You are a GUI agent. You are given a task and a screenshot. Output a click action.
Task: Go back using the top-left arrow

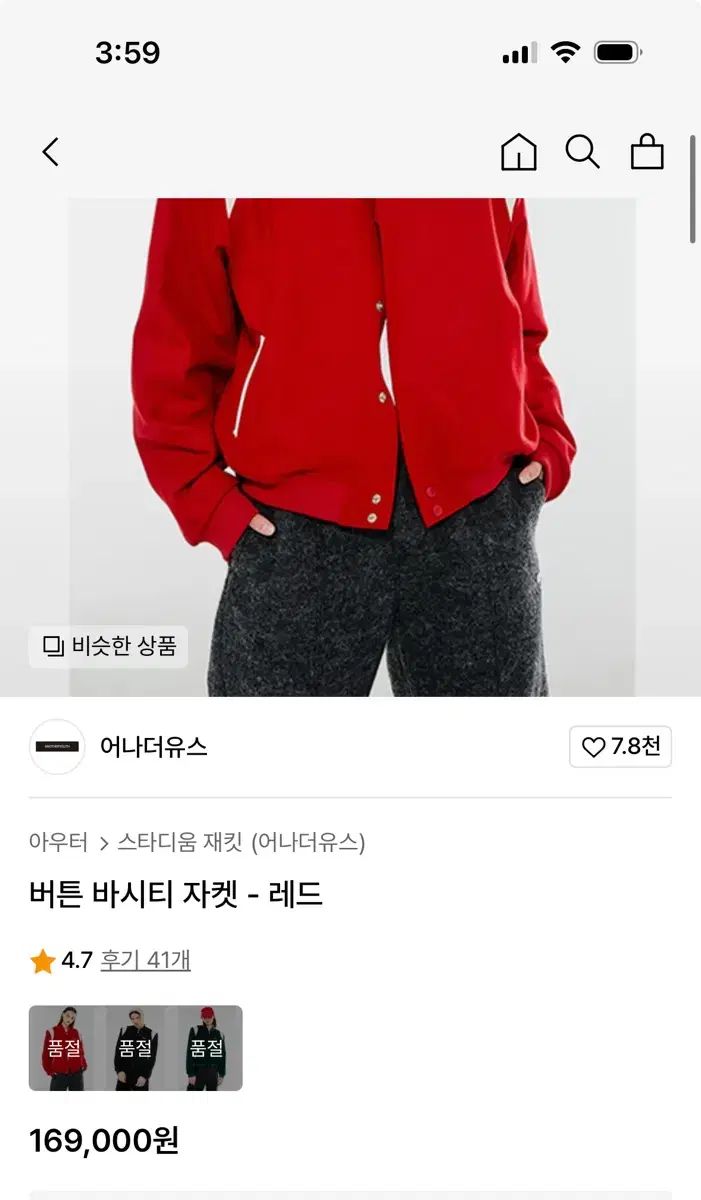(x=51, y=152)
